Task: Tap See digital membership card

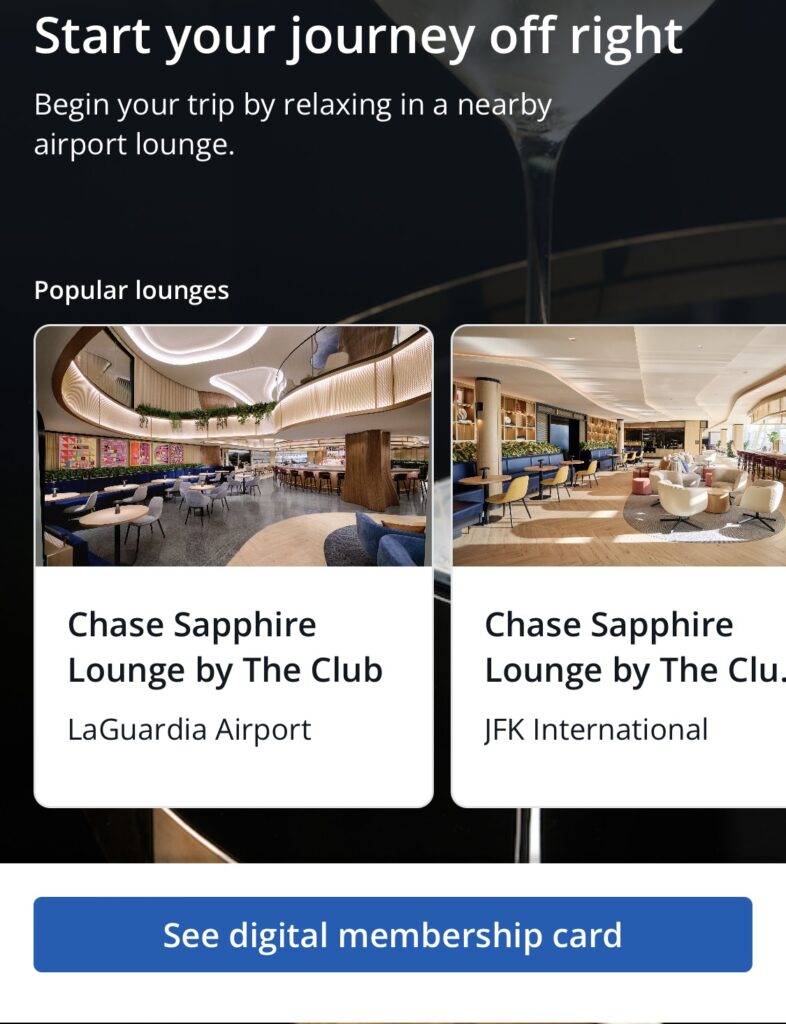Action: [393, 936]
